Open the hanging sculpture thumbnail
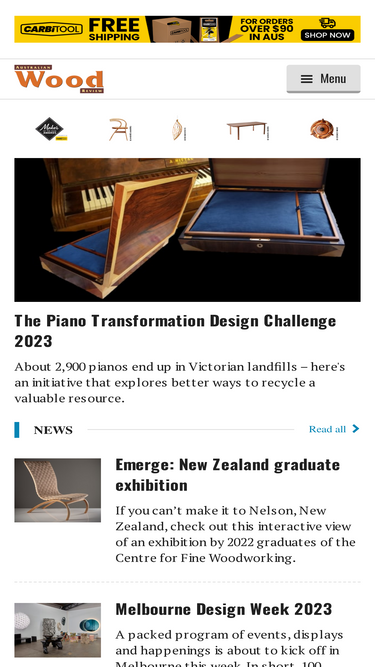This screenshot has width=375, height=667. point(179,129)
